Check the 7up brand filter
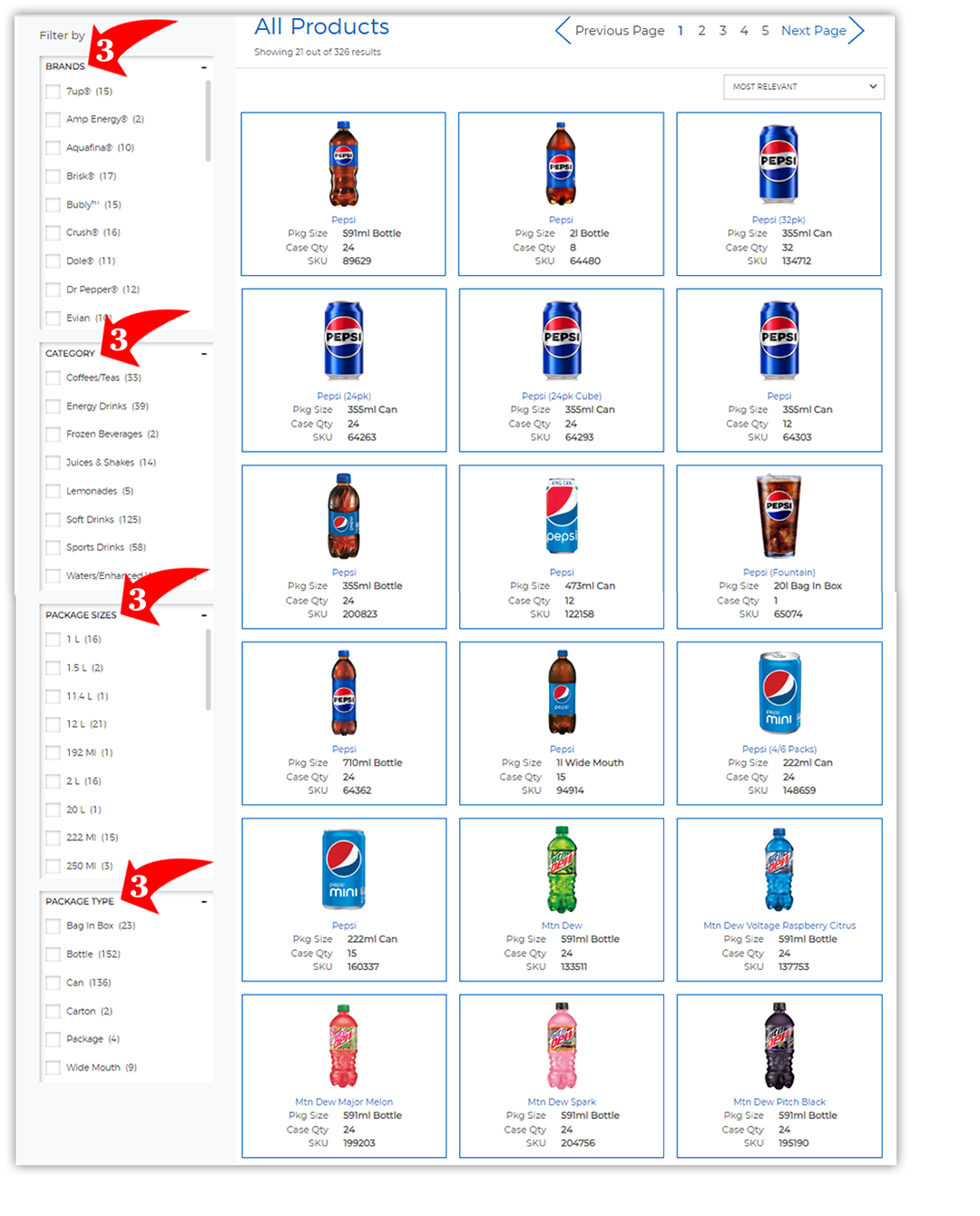The width and height of the screenshot is (980, 1216). click(x=54, y=92)
